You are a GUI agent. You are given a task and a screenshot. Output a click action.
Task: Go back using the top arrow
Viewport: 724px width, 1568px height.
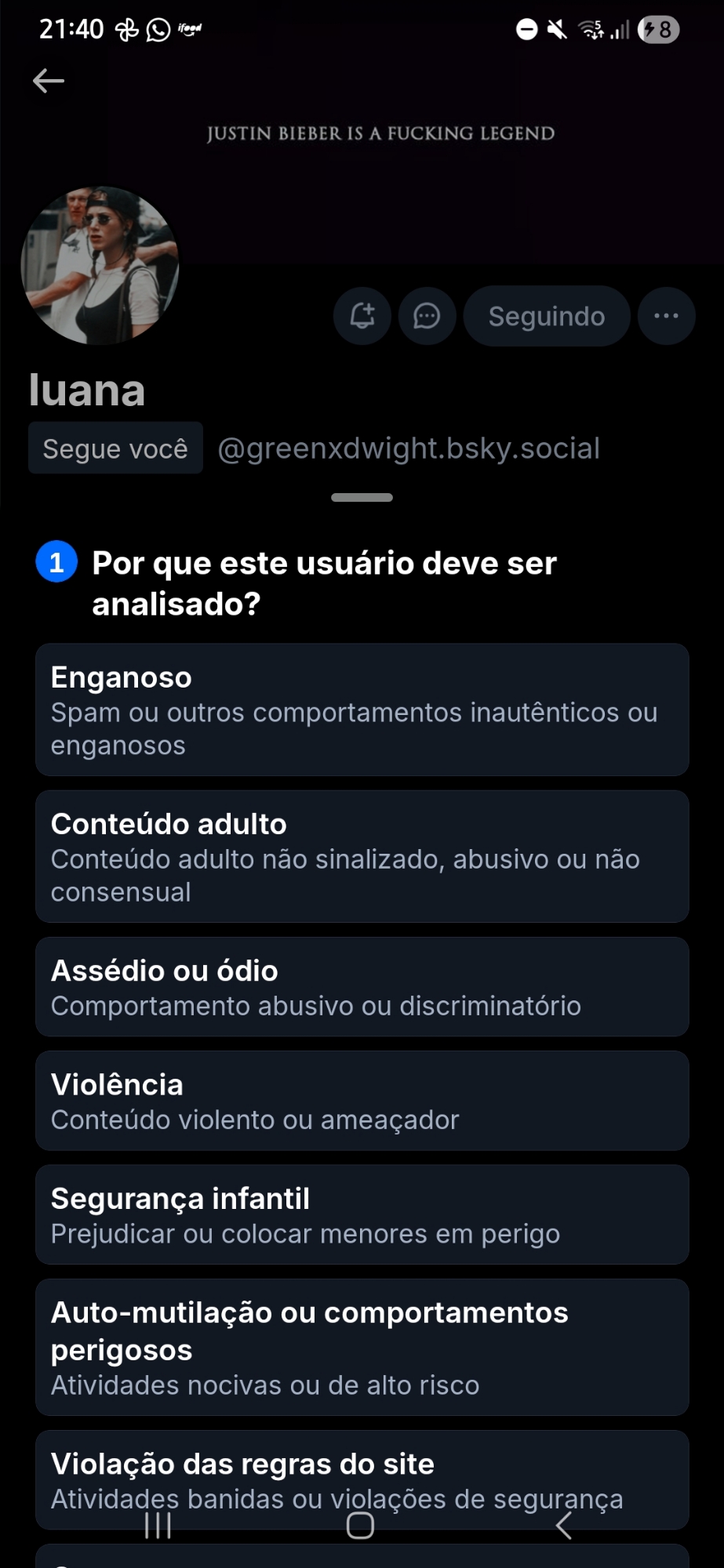48,81
